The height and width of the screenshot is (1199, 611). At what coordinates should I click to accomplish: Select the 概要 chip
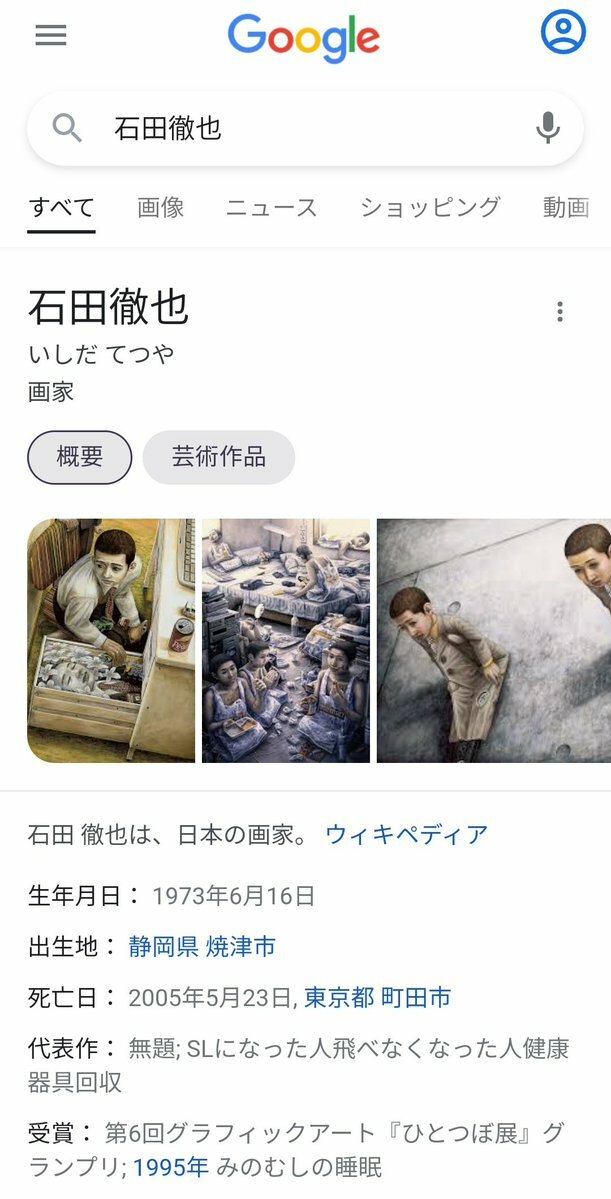click(80, 457)
